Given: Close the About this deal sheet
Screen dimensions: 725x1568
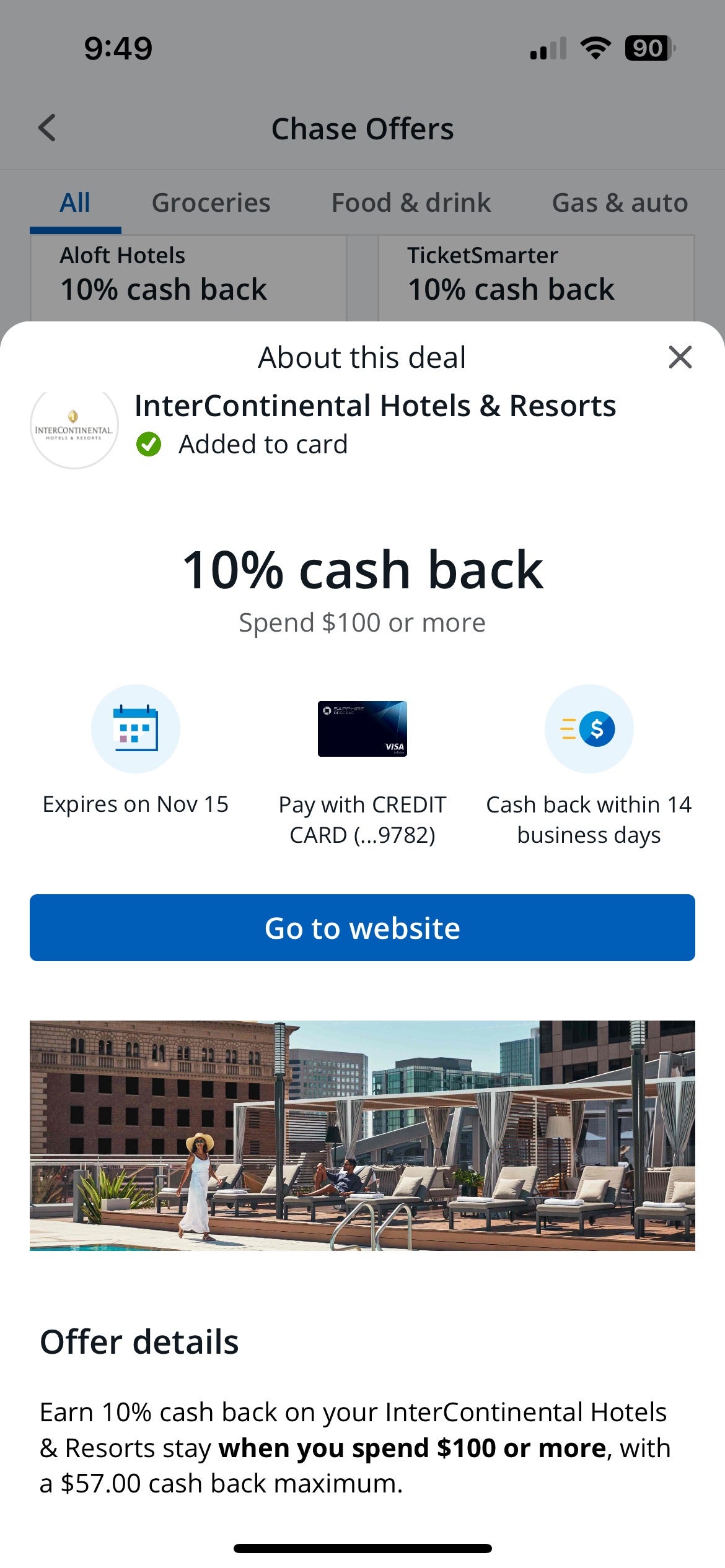Looking at the screenshot, I should tap(680, 357).
